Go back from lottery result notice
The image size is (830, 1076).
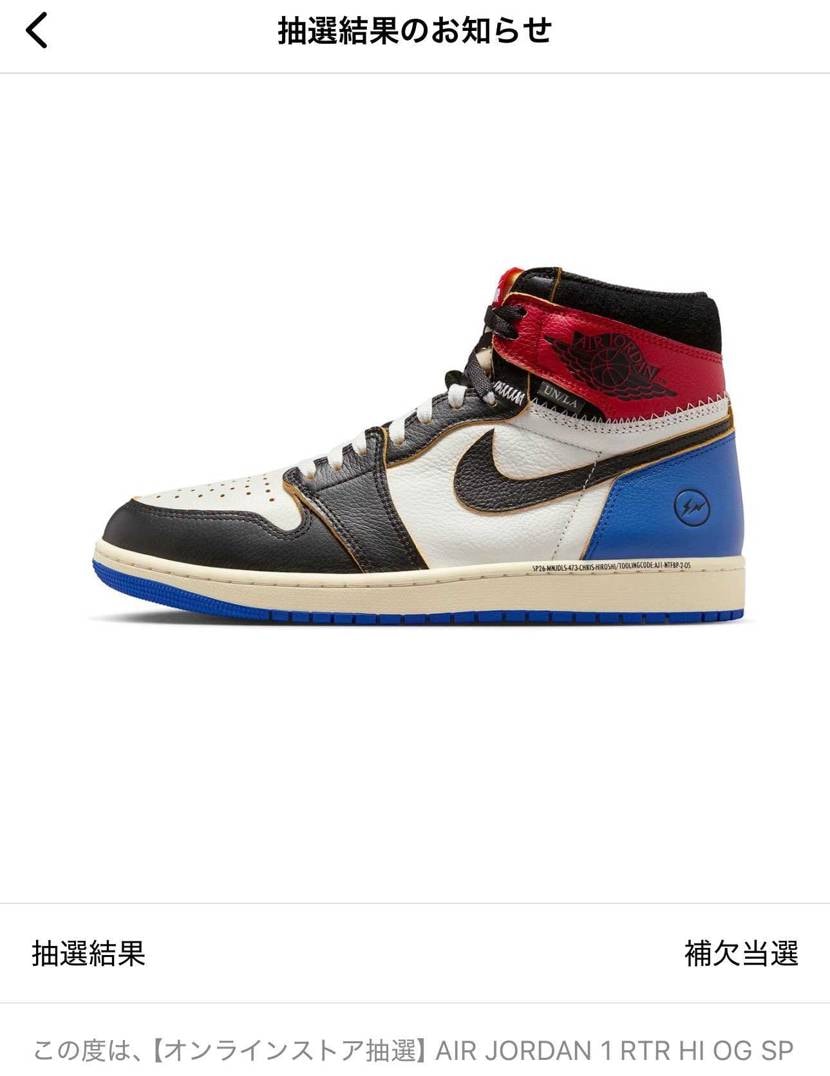(x=37, y=31)
